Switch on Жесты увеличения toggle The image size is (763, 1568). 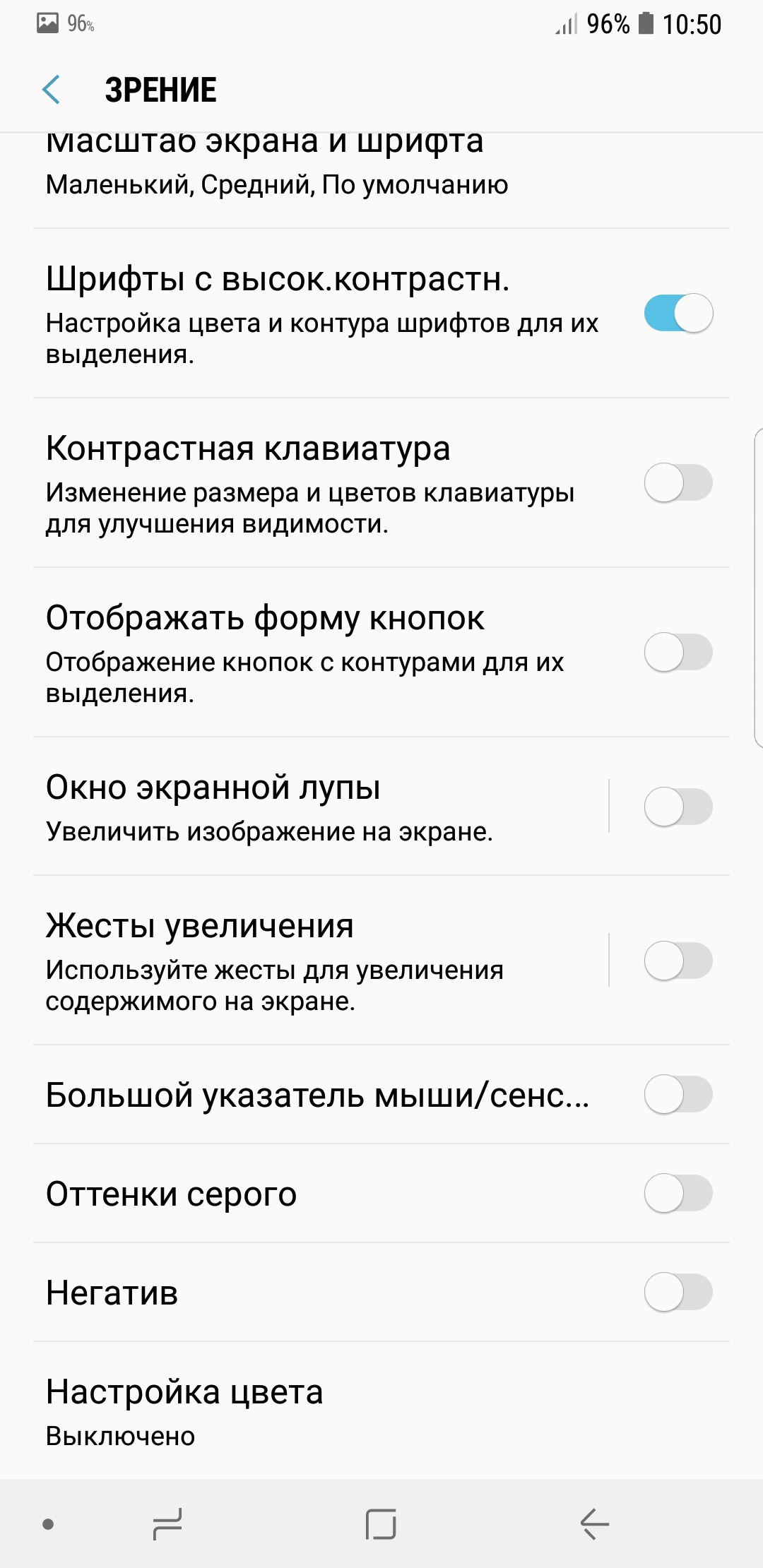[x=678, y=961]
